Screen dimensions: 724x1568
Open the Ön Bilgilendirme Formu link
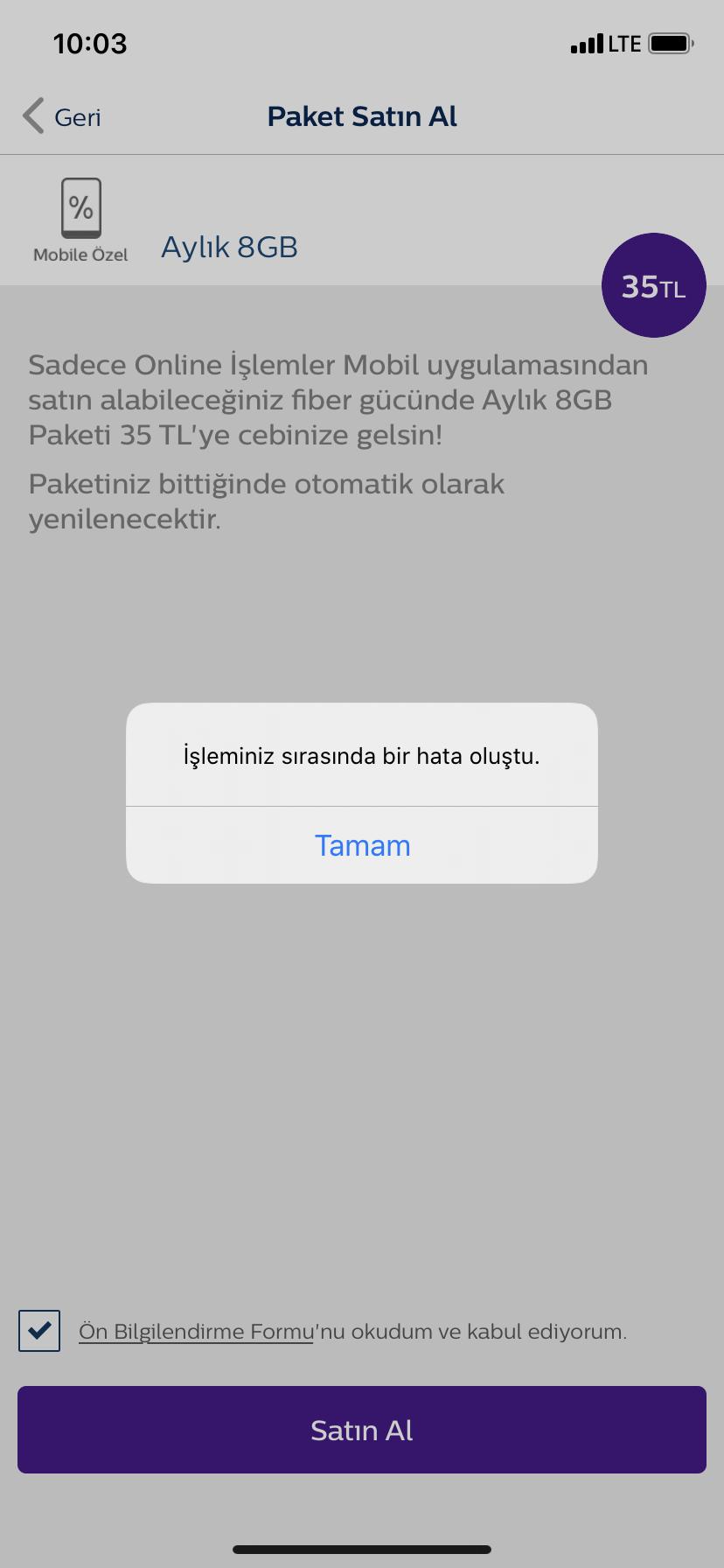[x=196, y=1332]
